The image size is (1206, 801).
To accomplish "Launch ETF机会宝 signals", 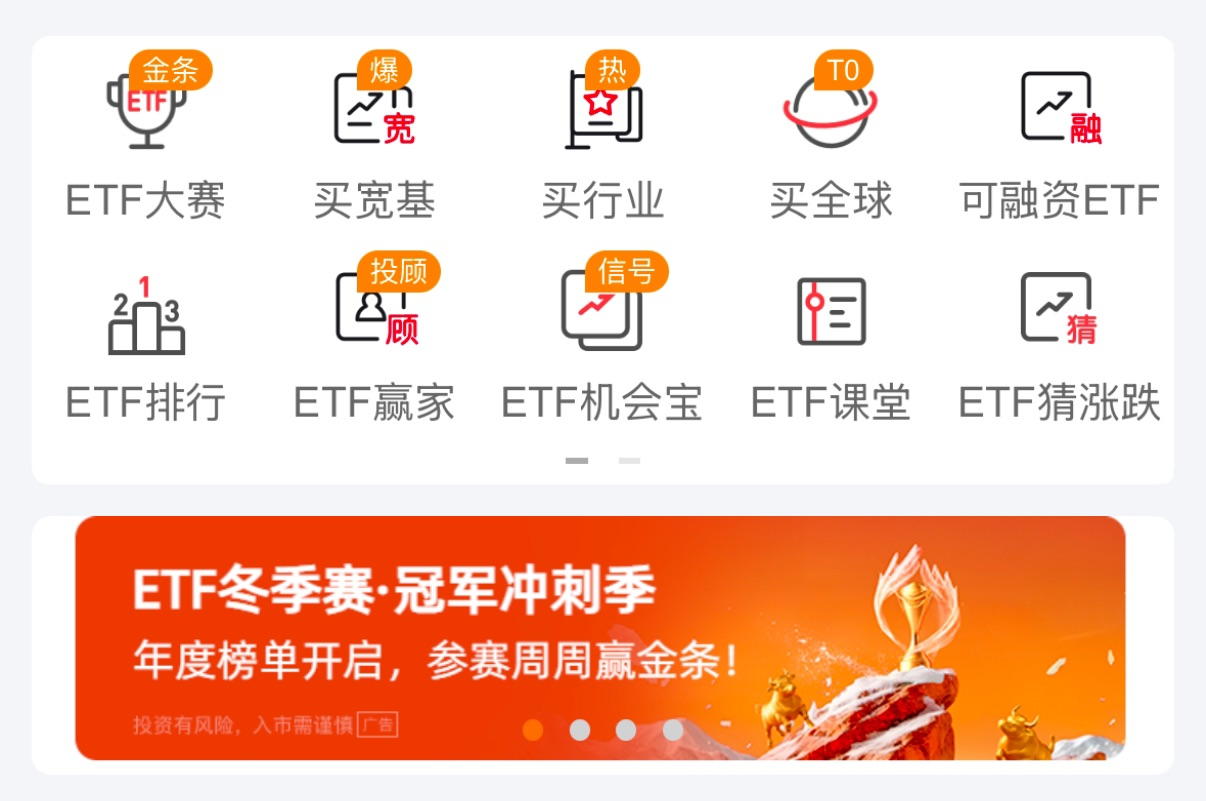I will point(602,345).
